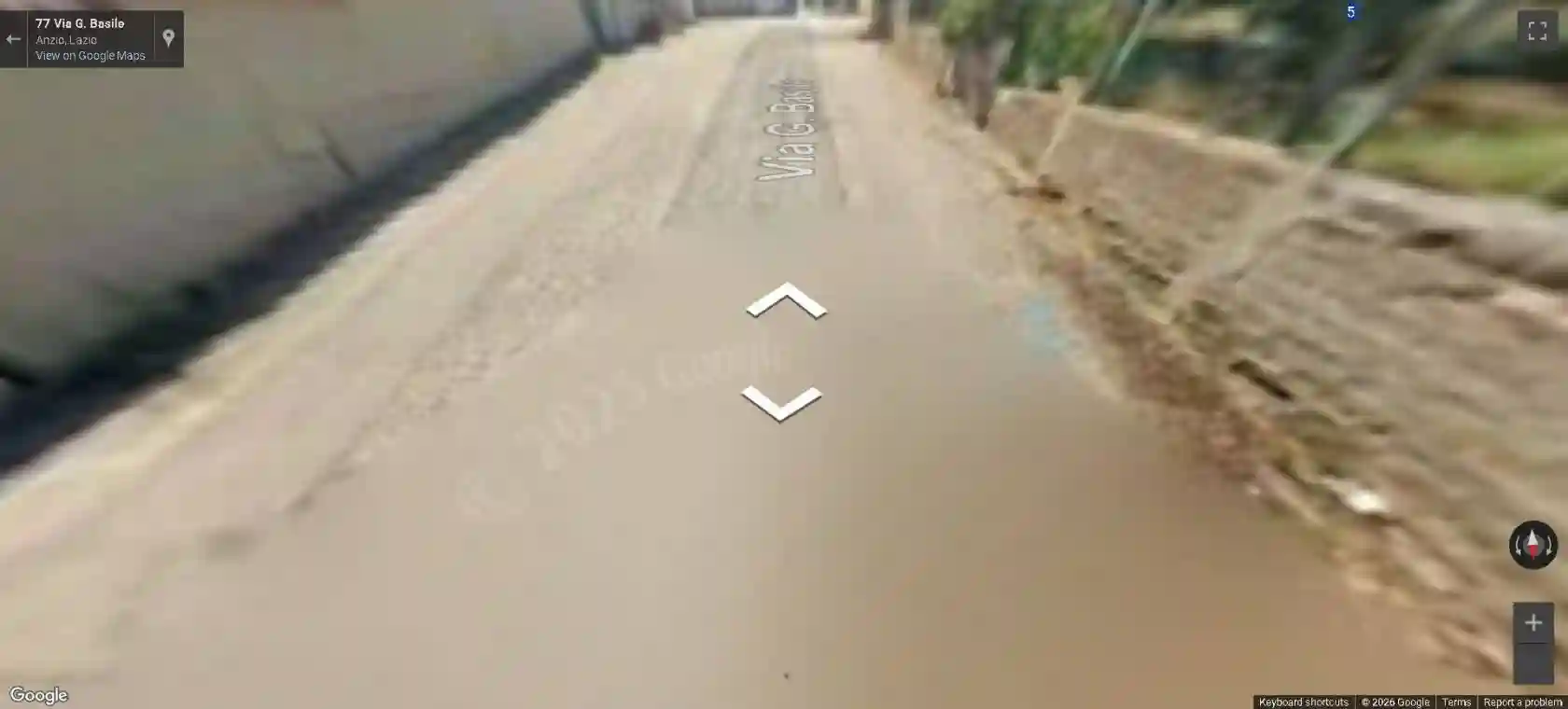Open the Terms link
Viewport: 1568px width, 709px height.
1455,702
